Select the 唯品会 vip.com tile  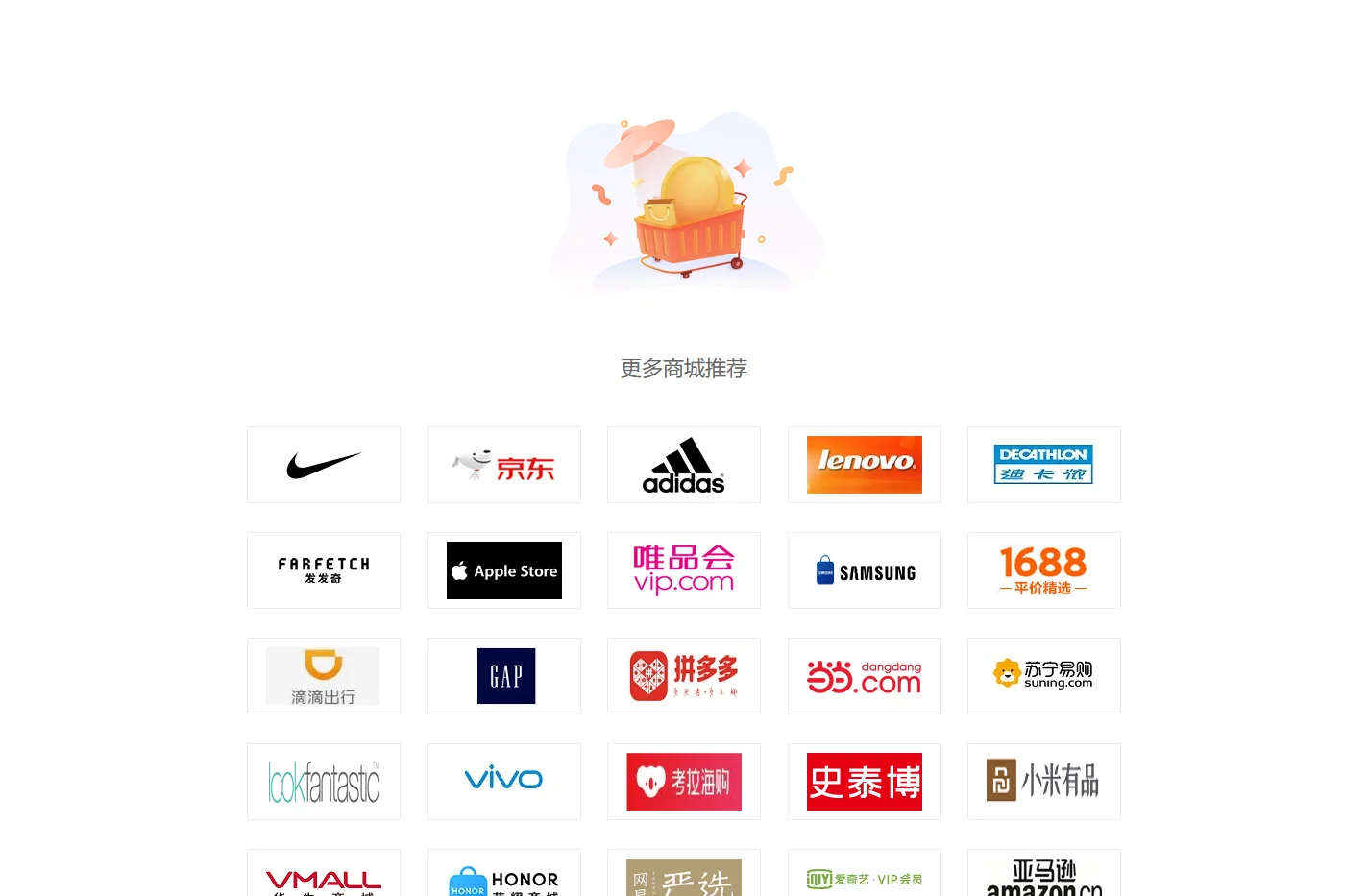coord(684,570)
